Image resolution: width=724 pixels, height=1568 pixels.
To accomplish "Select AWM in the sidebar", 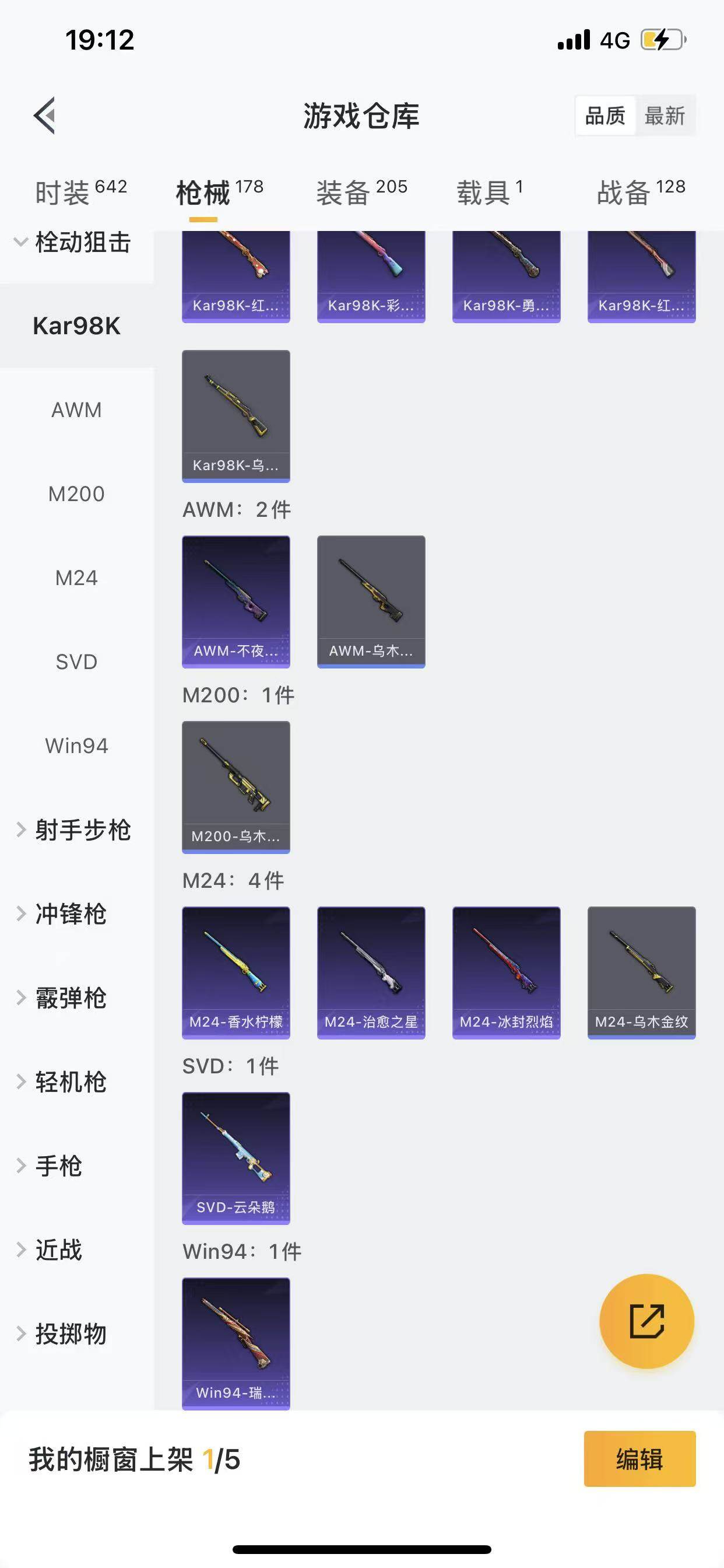I will click(x=77, y=410).
